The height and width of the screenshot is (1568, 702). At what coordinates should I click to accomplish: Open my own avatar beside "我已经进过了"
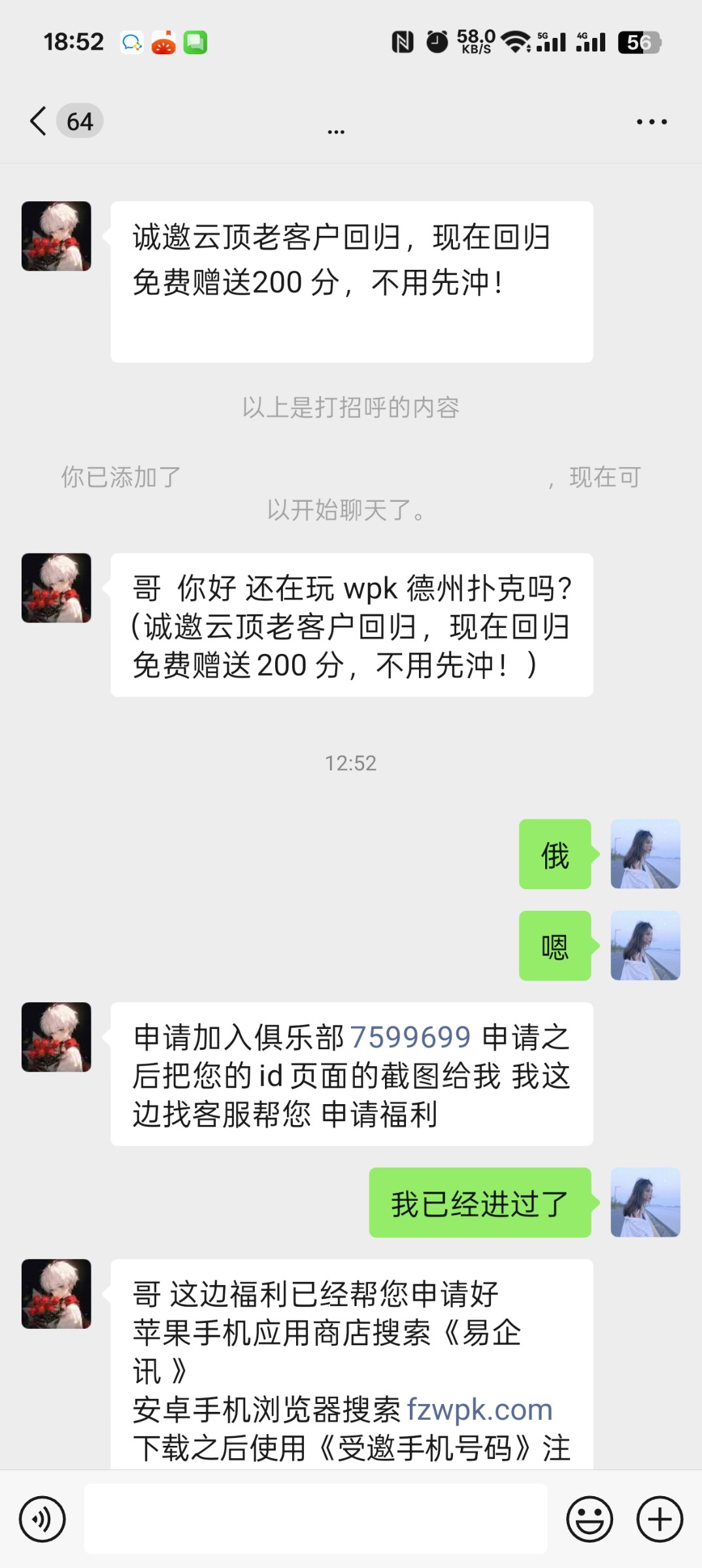point(645,1202)
